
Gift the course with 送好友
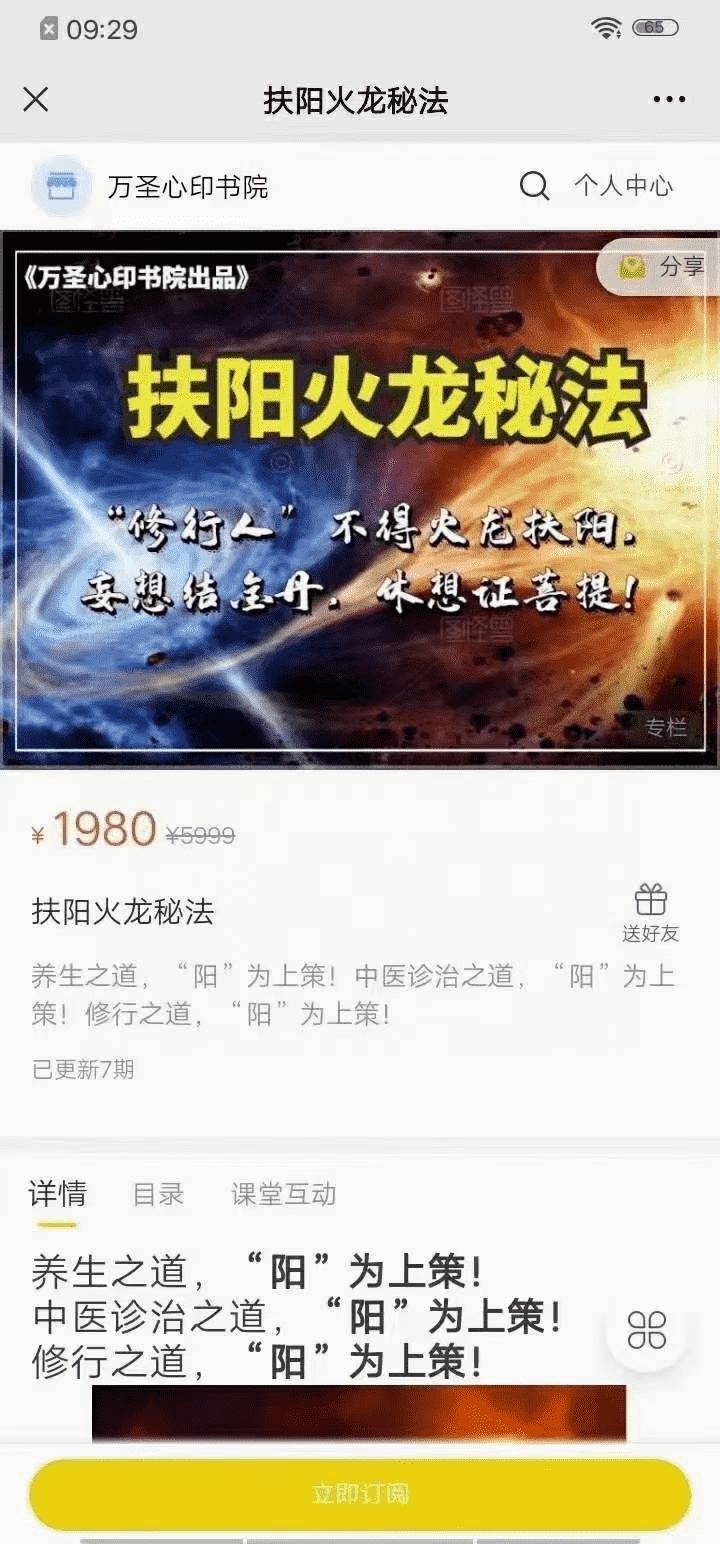coord(650,913)
